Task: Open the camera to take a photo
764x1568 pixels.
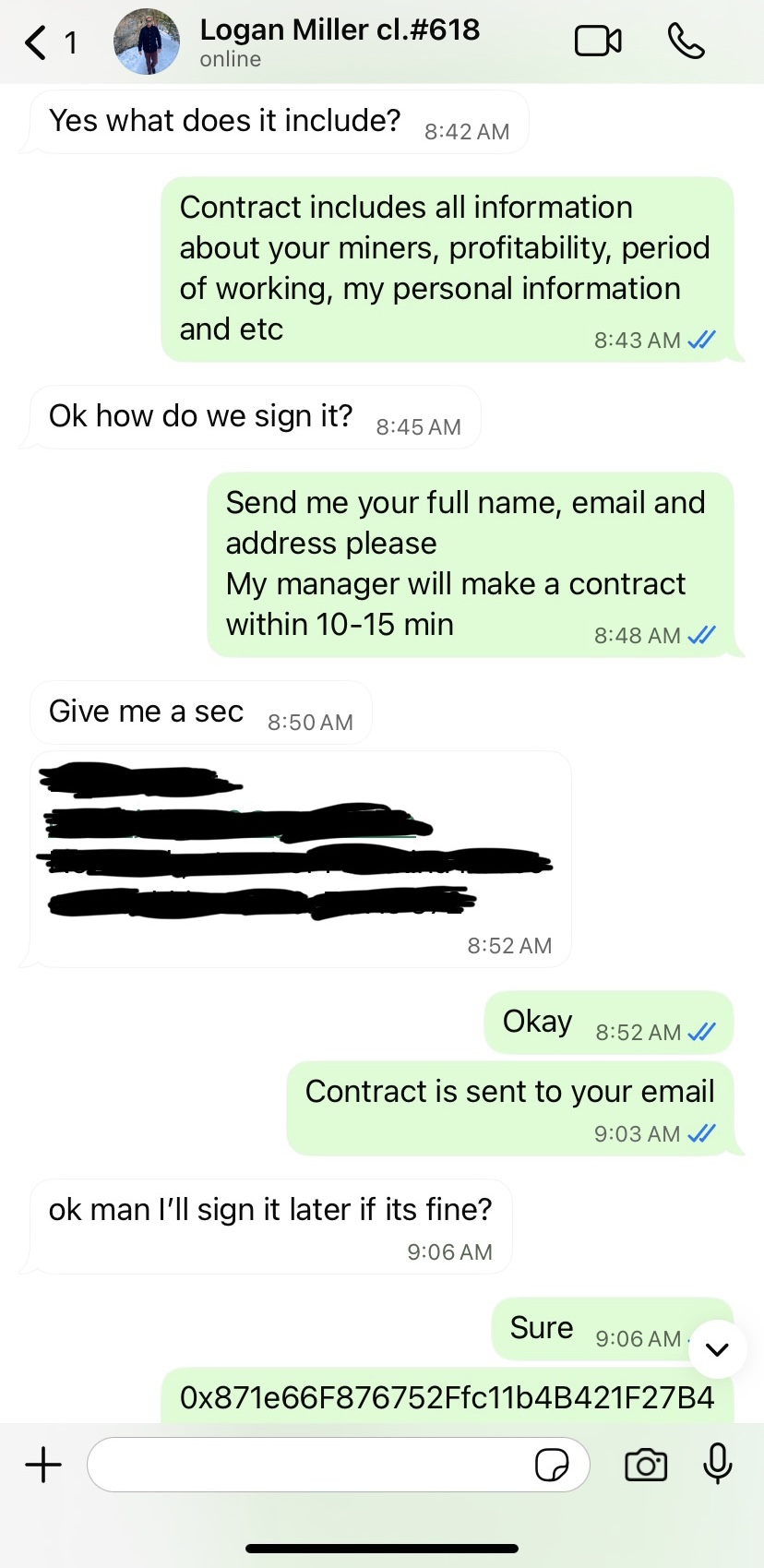Action: 646,1465
